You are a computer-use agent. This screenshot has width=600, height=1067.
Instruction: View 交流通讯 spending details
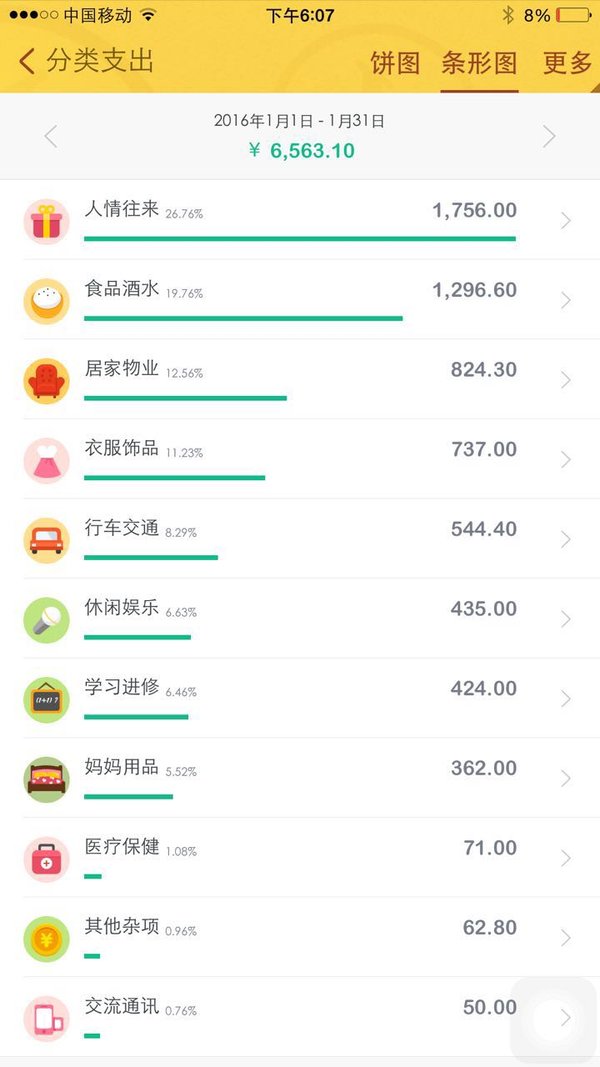pos(300,1016)
